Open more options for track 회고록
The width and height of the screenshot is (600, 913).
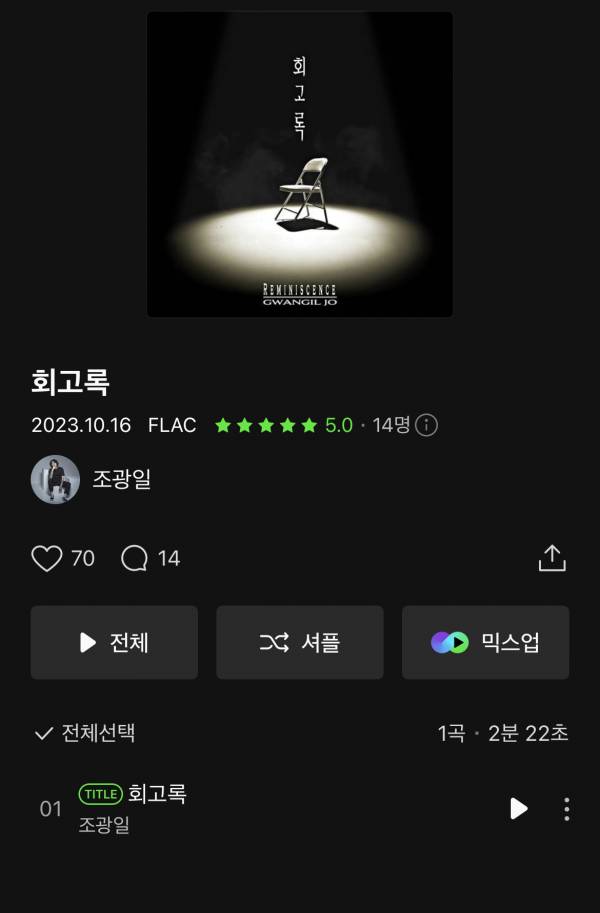pyautogui.click(x=567, y=808)
